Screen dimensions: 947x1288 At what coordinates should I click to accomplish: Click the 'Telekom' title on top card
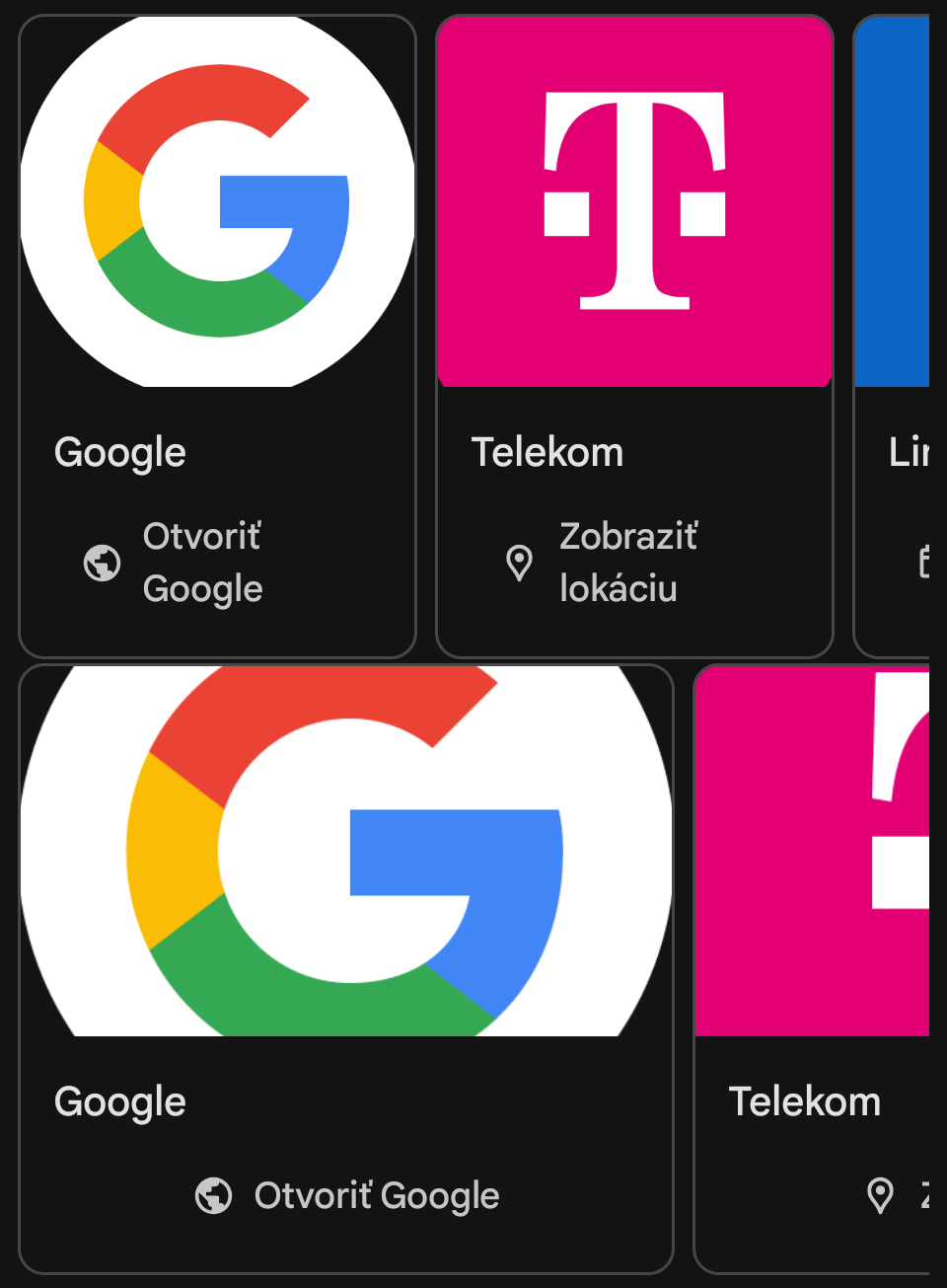tap(548, 452)
